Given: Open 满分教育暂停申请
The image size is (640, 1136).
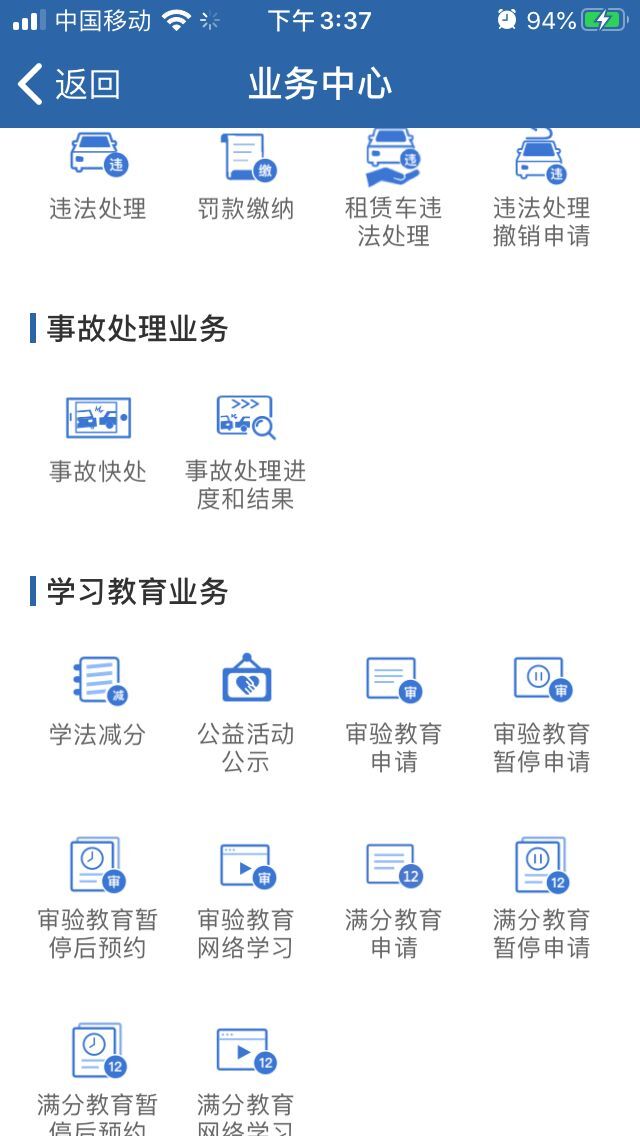Looking at the screenshot, I should 541,899.
